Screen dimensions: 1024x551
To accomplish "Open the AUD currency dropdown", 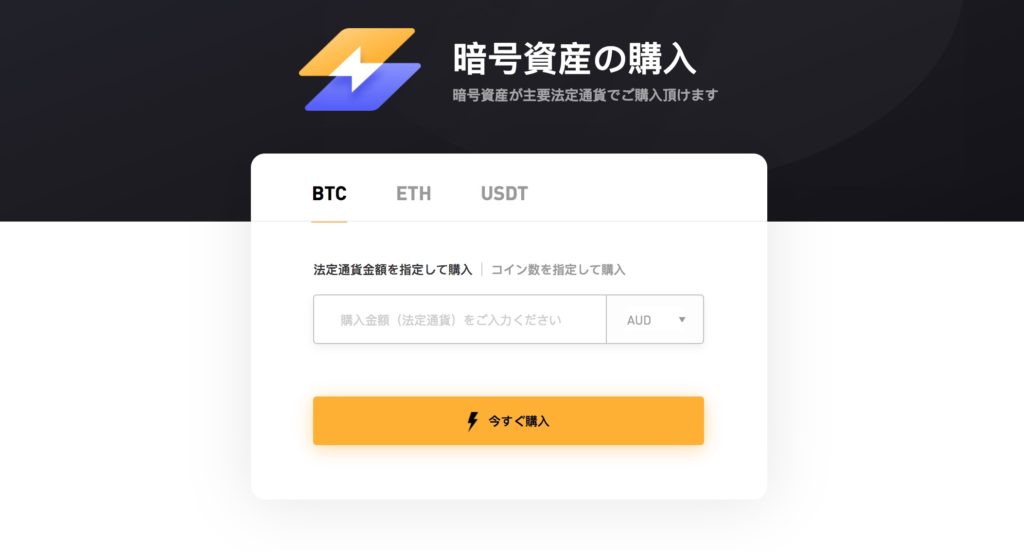I will coord(656,320).
